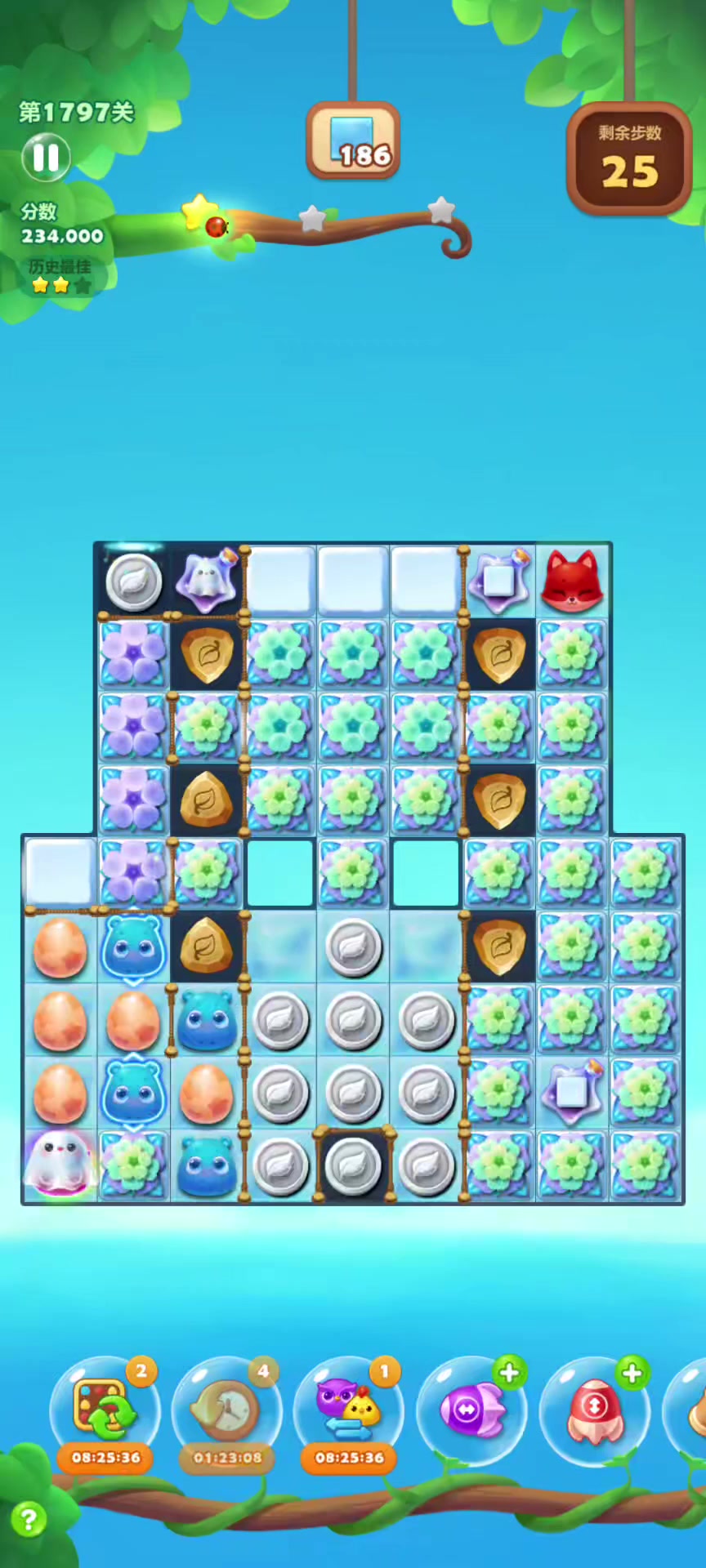706x1568 pixels.
Task: Select the ghost potion bottle piece
Action: (x=208, y=581)
